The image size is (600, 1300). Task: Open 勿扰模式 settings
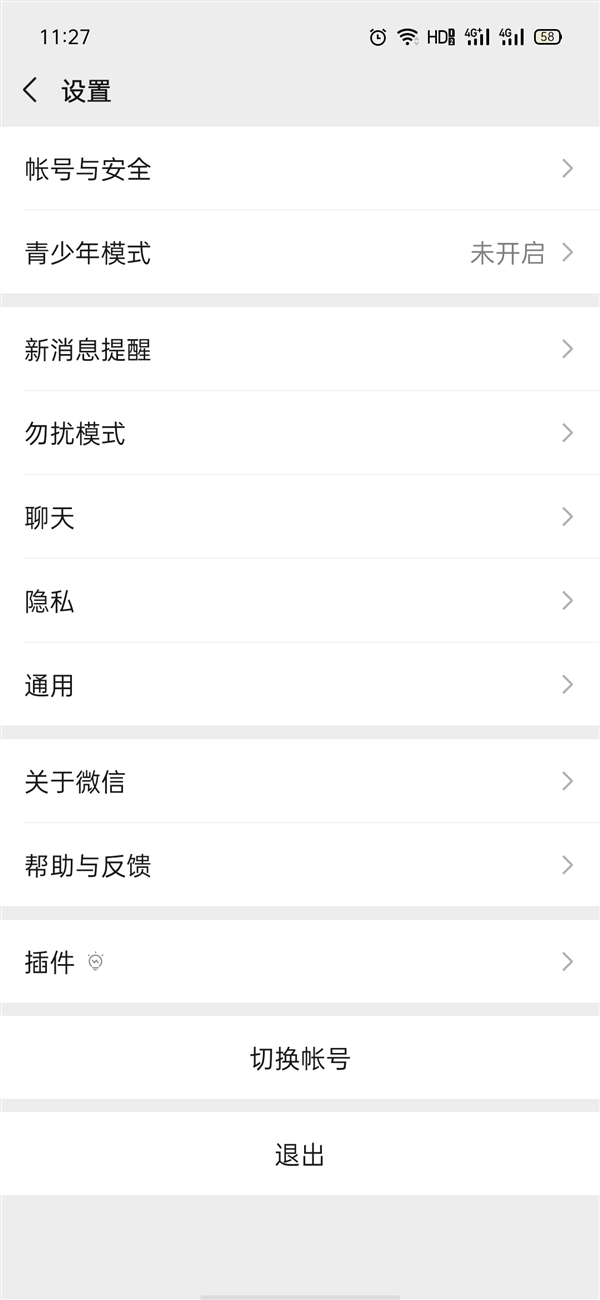pos(300,434)
